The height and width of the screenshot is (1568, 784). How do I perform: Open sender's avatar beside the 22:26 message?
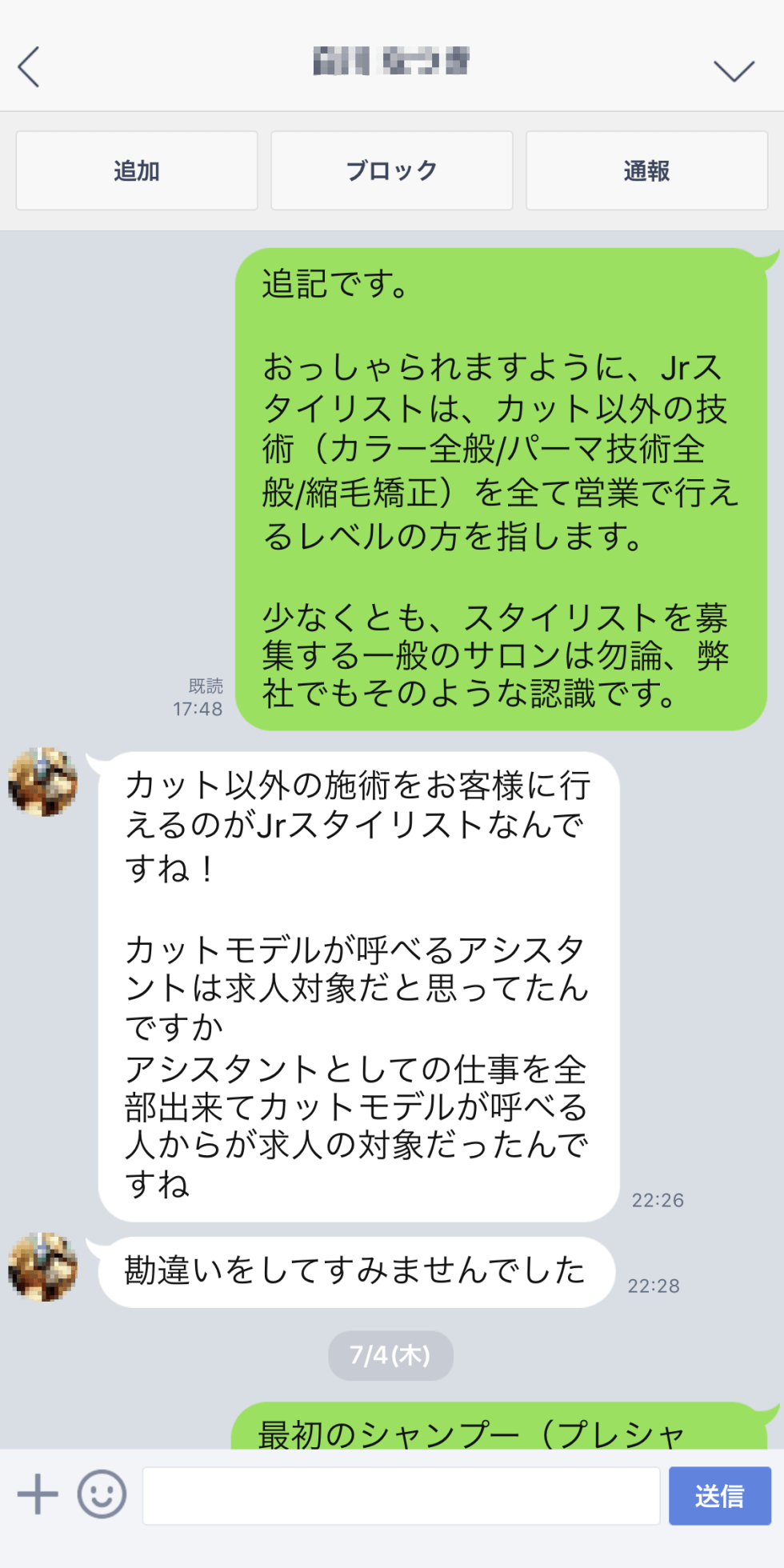pyautogui.click(x=43, y=782)
